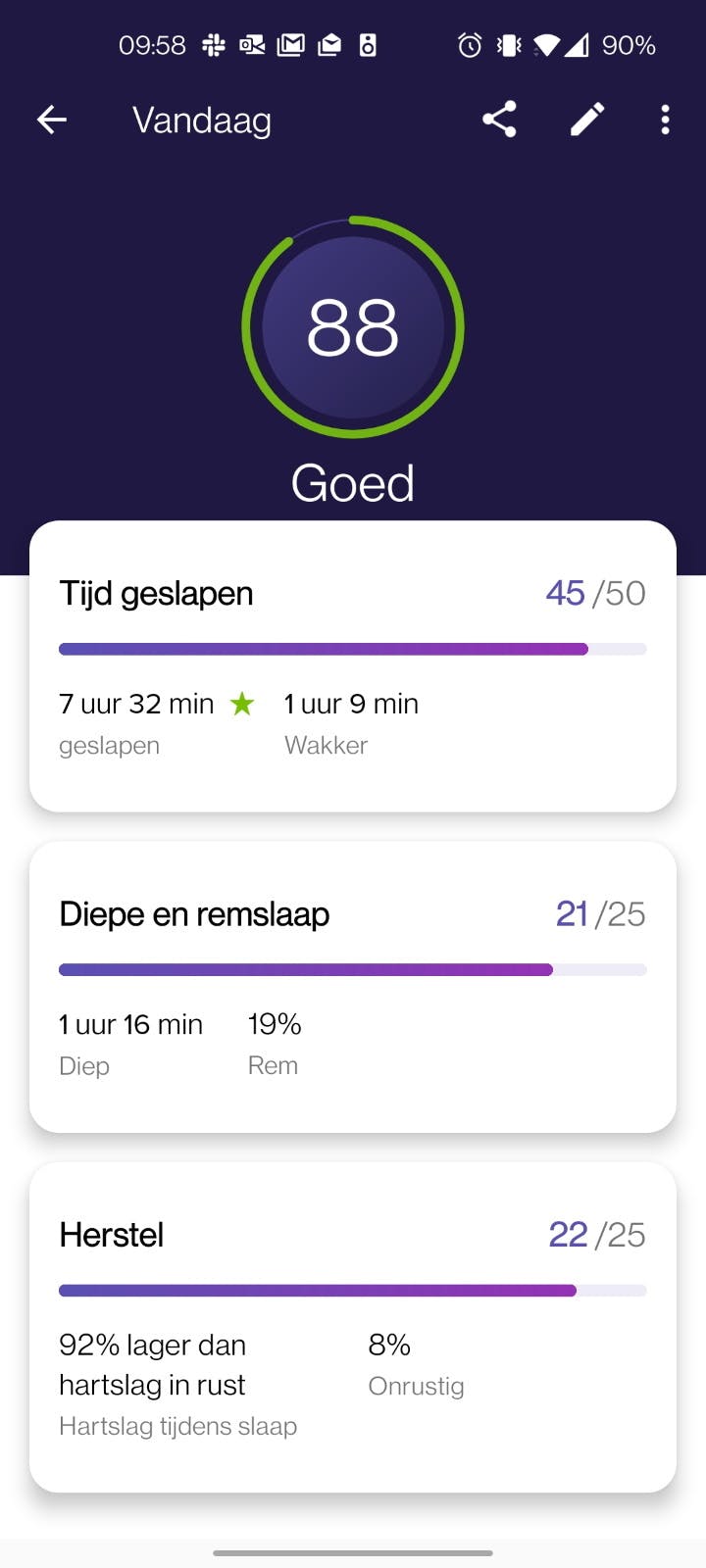Viewport: 706px width, 1568px height.
Task: Tap the green star next to 7 uur 32 min
Action: [x=242, y=704]
